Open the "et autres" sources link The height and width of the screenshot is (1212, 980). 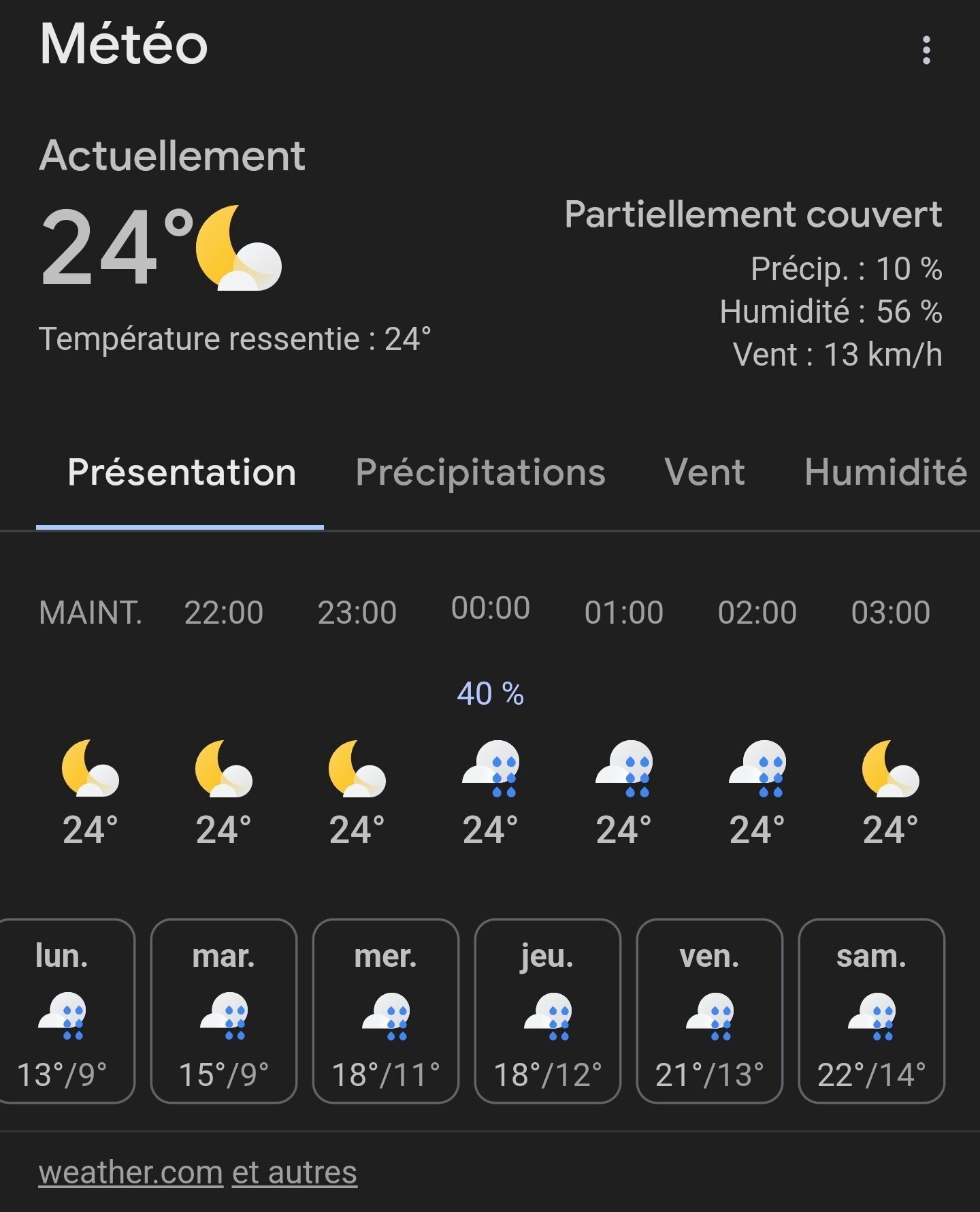295,1173
